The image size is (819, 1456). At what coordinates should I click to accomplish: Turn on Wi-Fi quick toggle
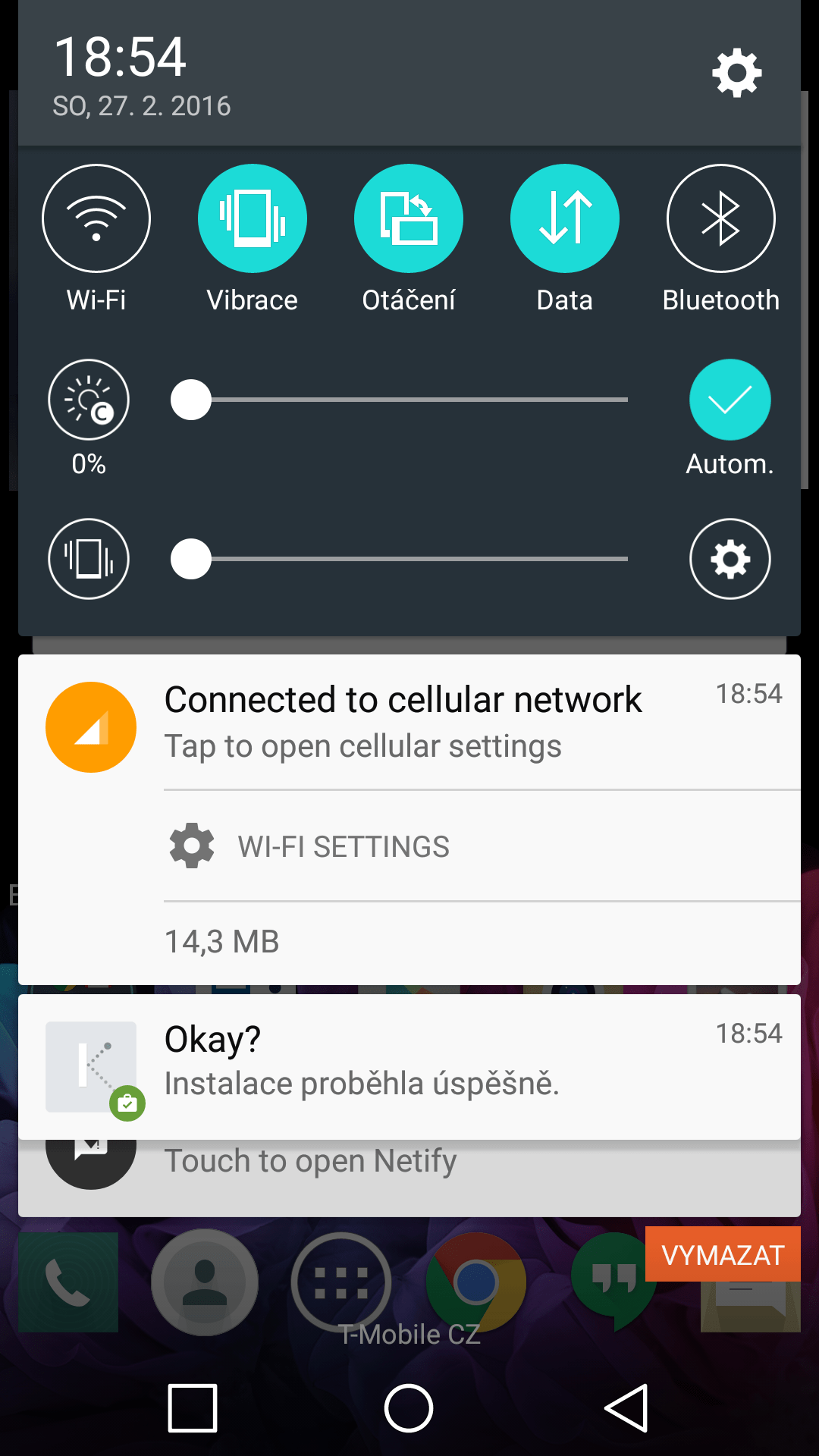coord(96,218)
